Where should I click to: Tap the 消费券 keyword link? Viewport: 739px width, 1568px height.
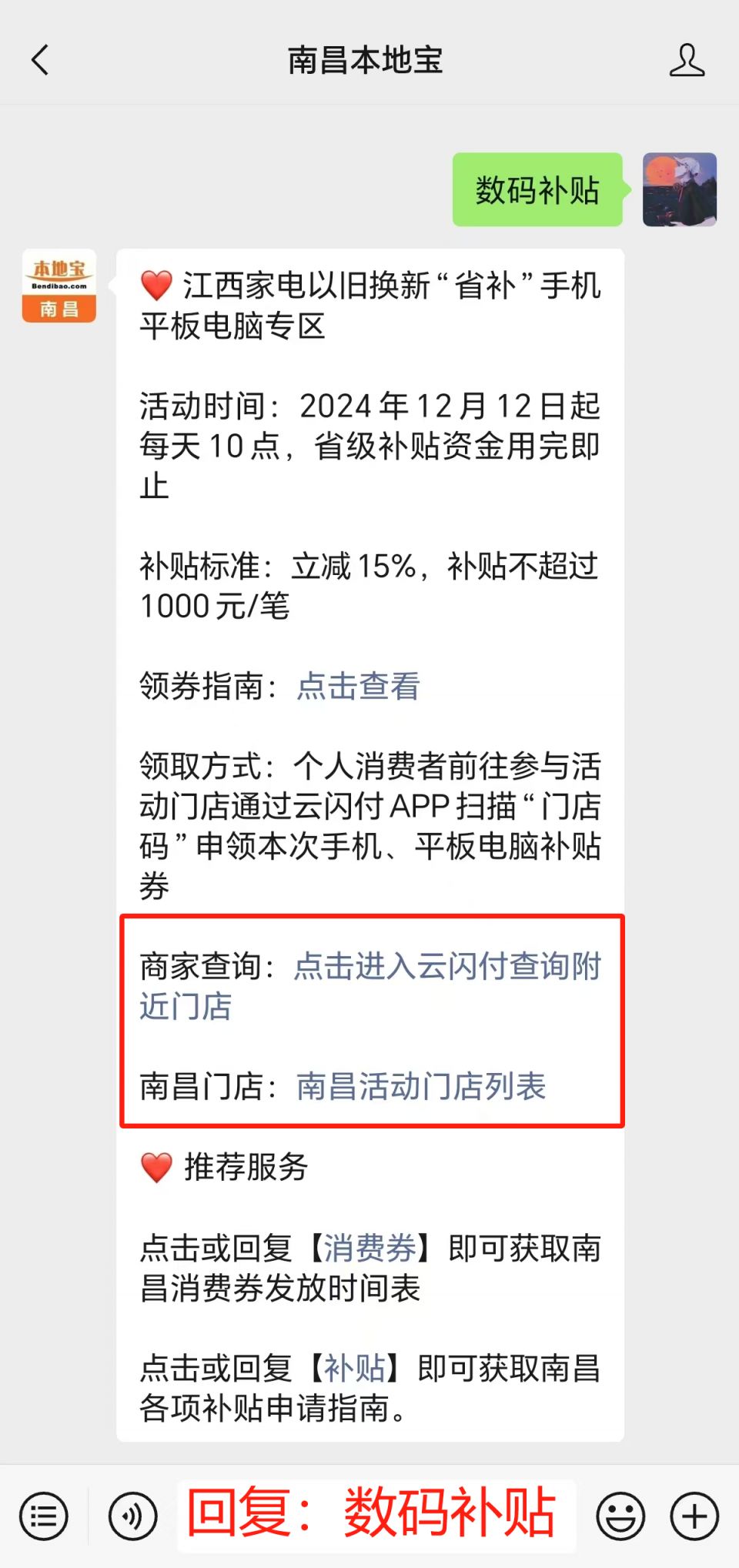(x=369, y=1248)
